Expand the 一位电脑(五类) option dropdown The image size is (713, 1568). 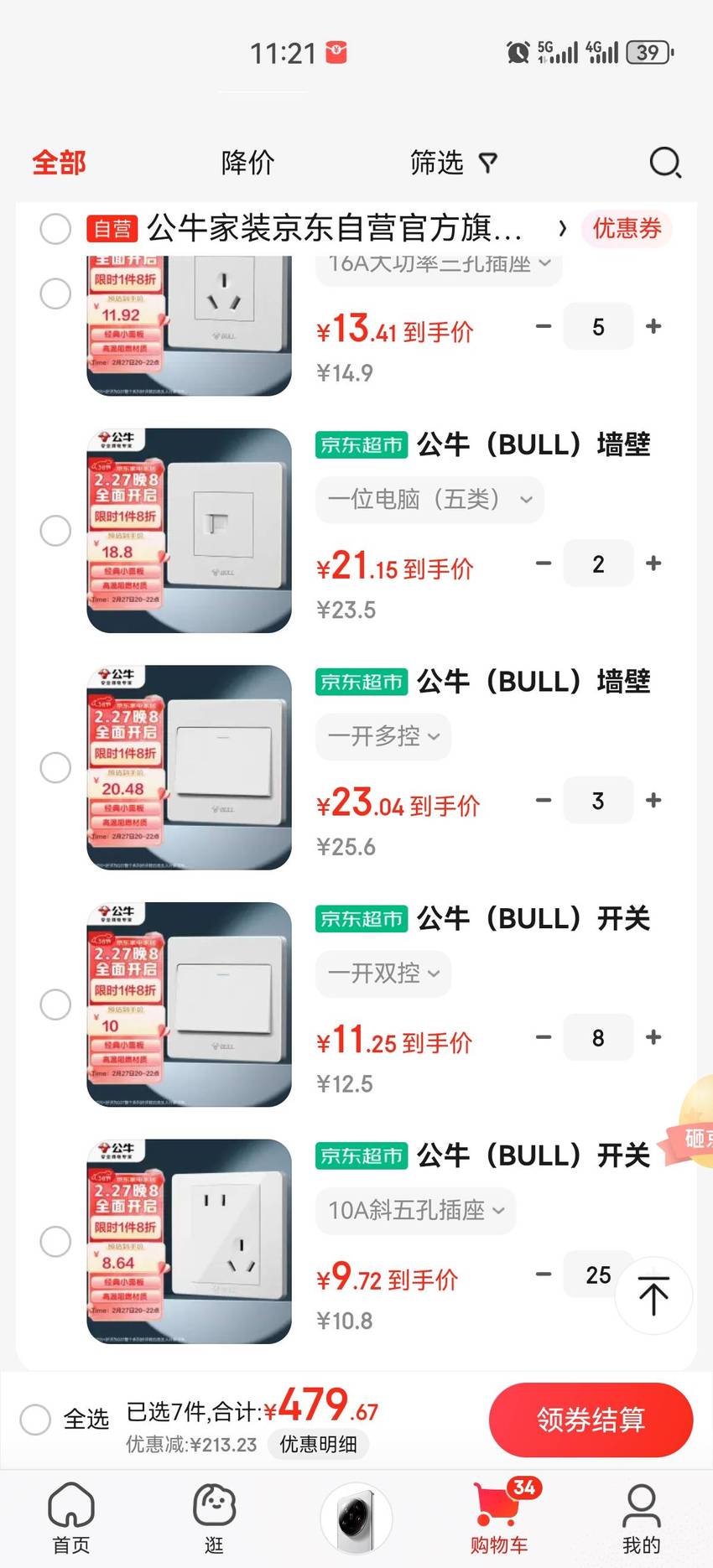pos(429,500)
